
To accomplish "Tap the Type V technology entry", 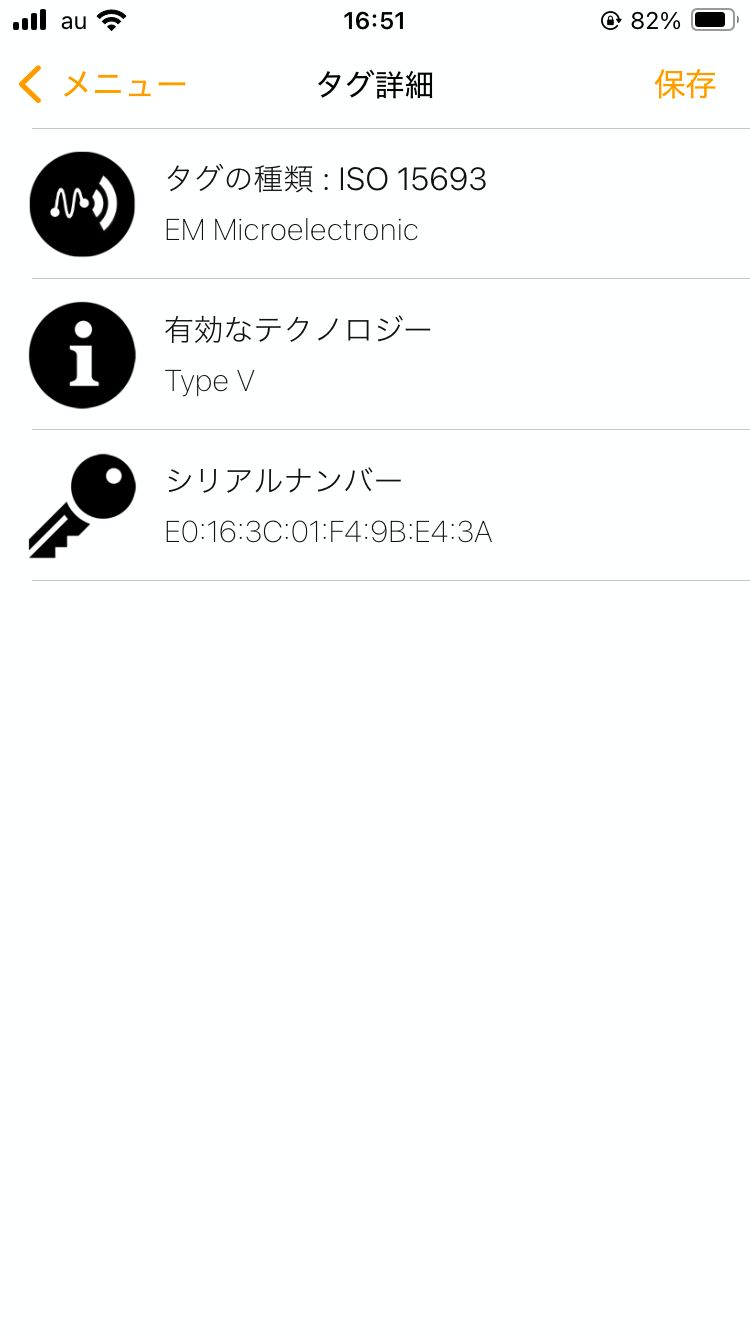I will [209, 381].
